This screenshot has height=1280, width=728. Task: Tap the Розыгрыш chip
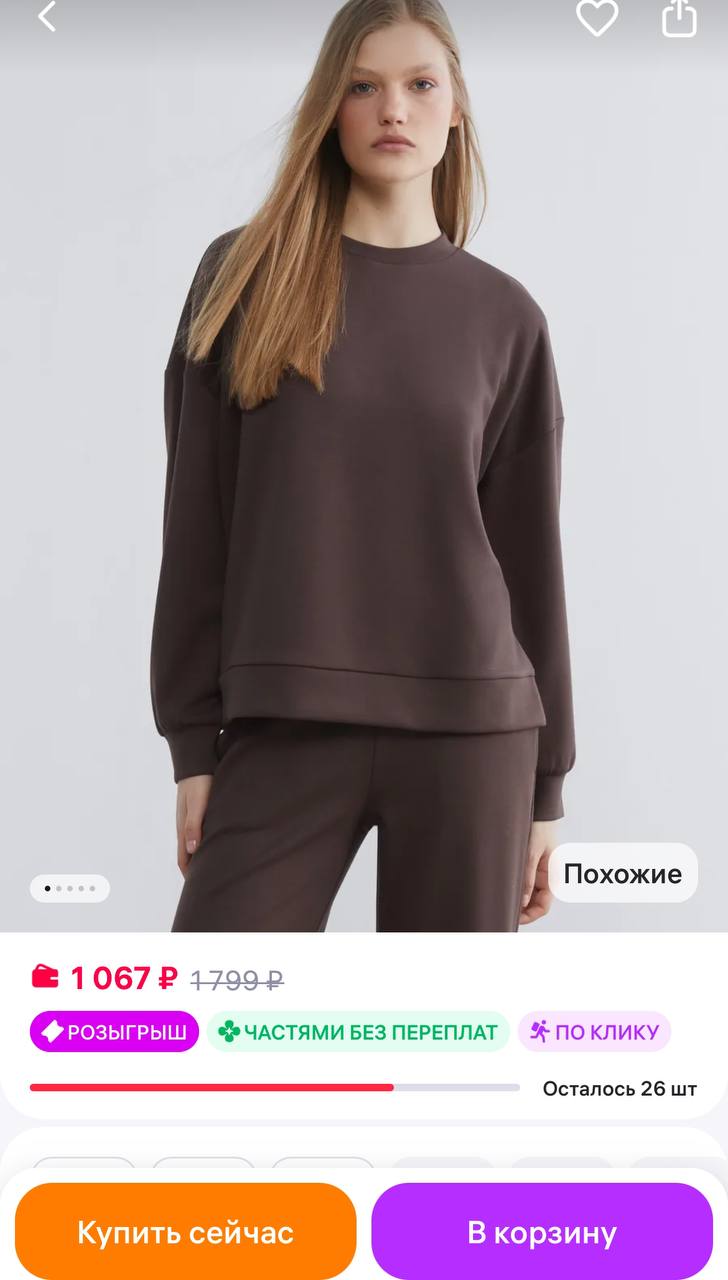[114, 1032]
